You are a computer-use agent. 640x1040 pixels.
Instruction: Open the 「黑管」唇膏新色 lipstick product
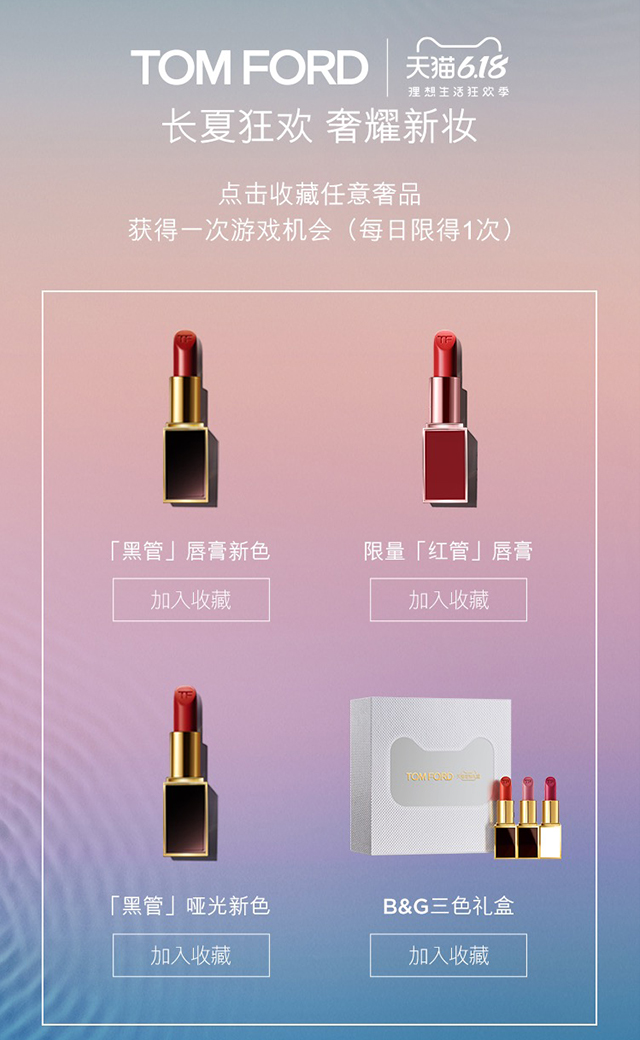coord(187,418)
